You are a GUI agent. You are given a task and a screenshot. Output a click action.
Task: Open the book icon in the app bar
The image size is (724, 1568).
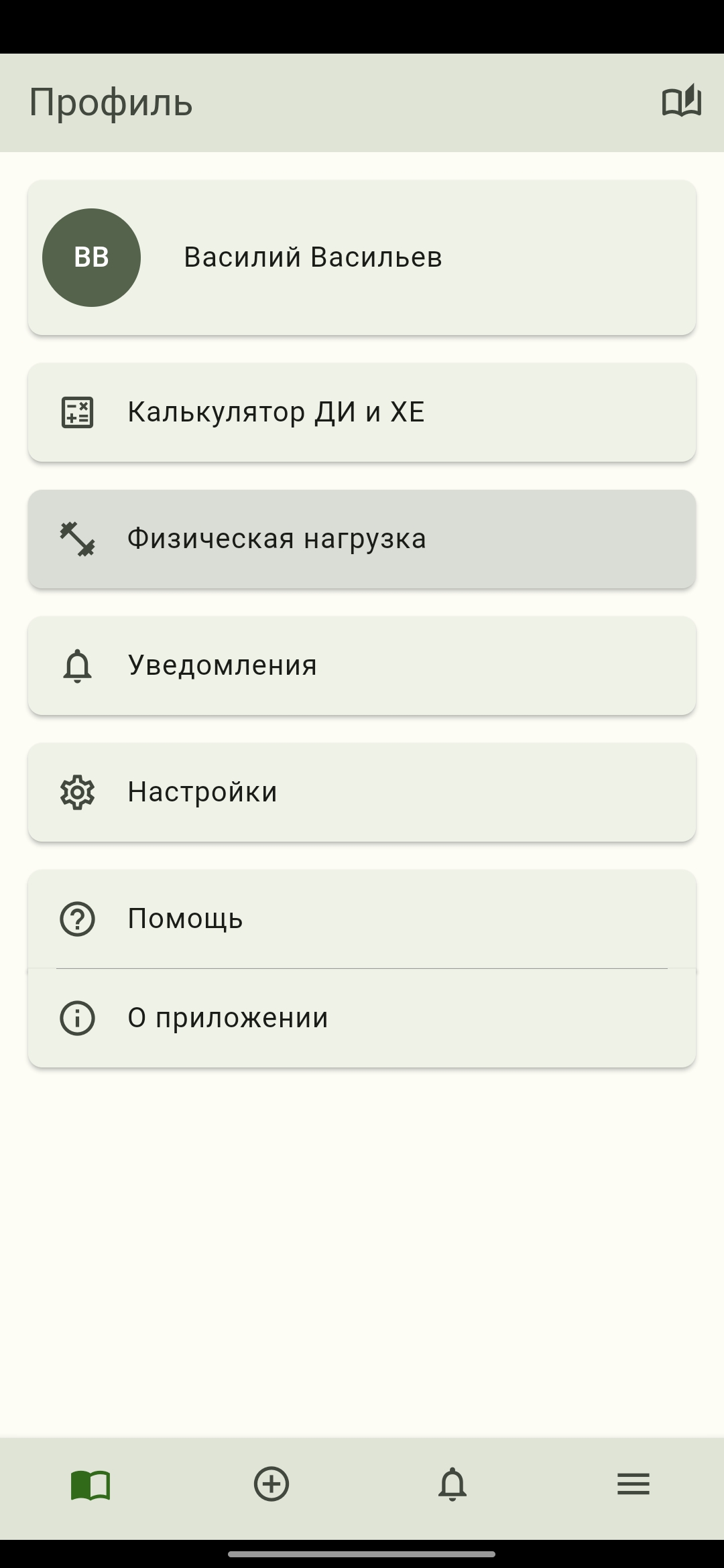click(x=681, y=102)
